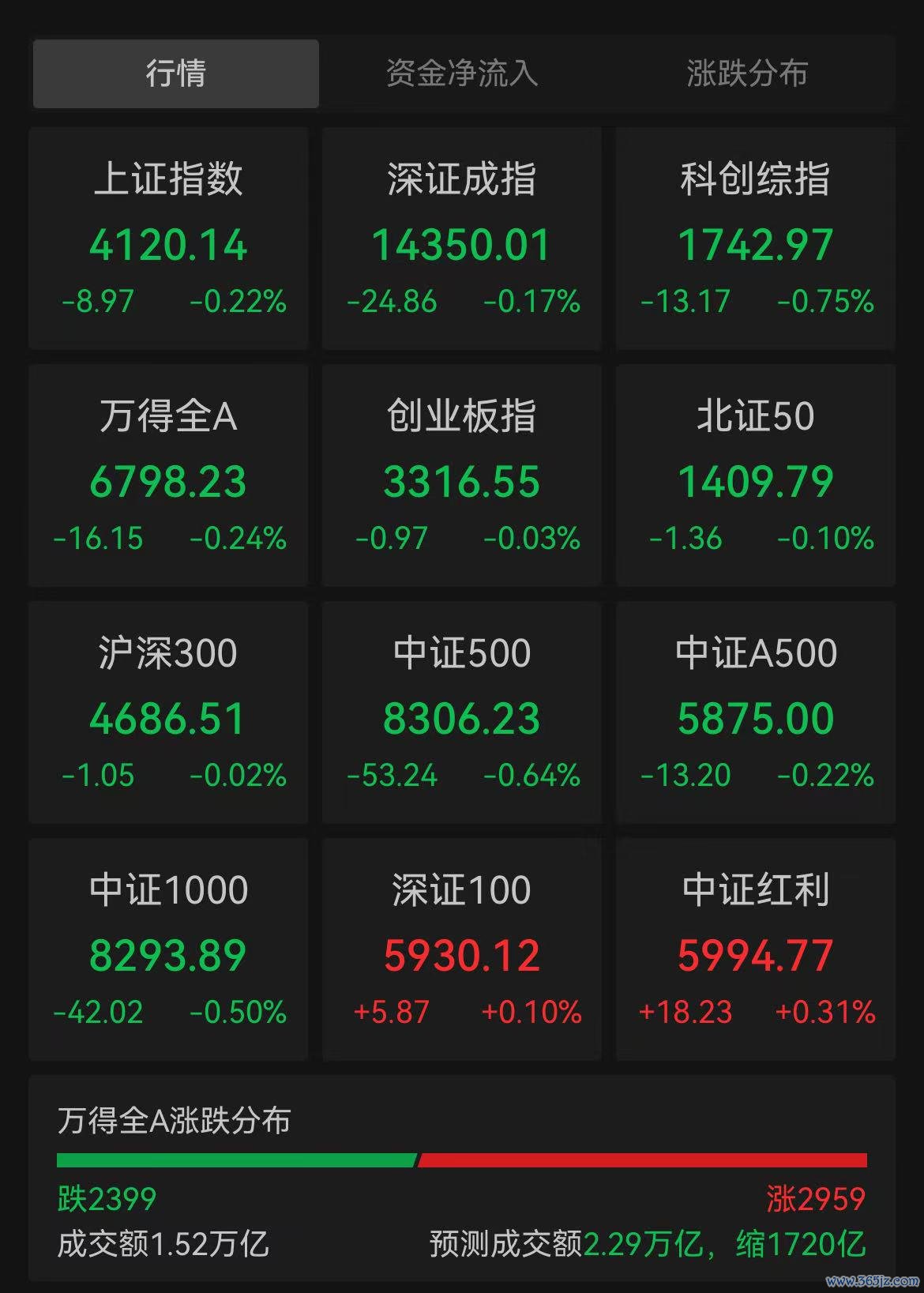Switch to the 涨跌分布 tab

click(x=747, y=73)
